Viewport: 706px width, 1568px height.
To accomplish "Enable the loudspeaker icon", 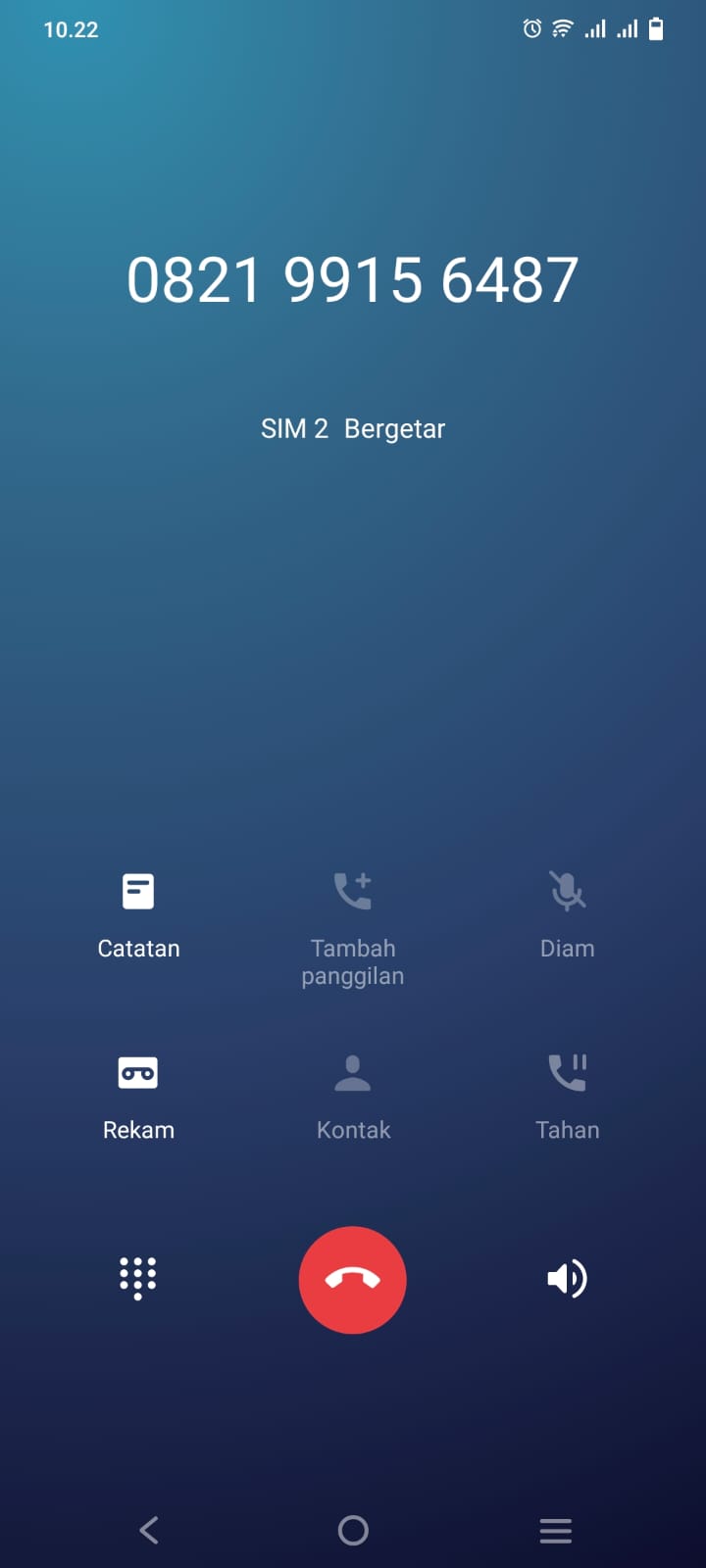I will (567, 1279).
